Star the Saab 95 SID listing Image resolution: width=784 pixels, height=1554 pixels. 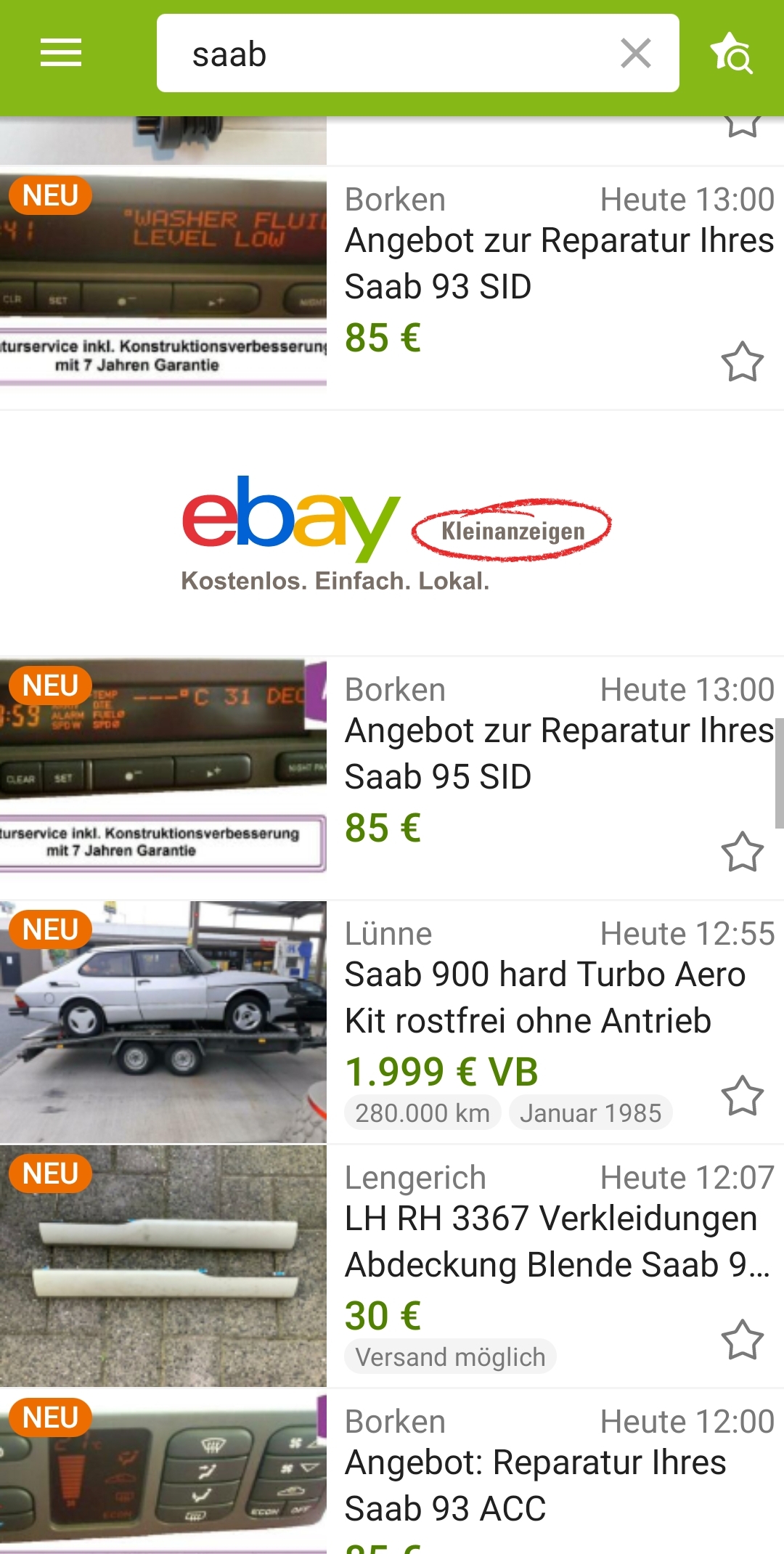(742, 852)
